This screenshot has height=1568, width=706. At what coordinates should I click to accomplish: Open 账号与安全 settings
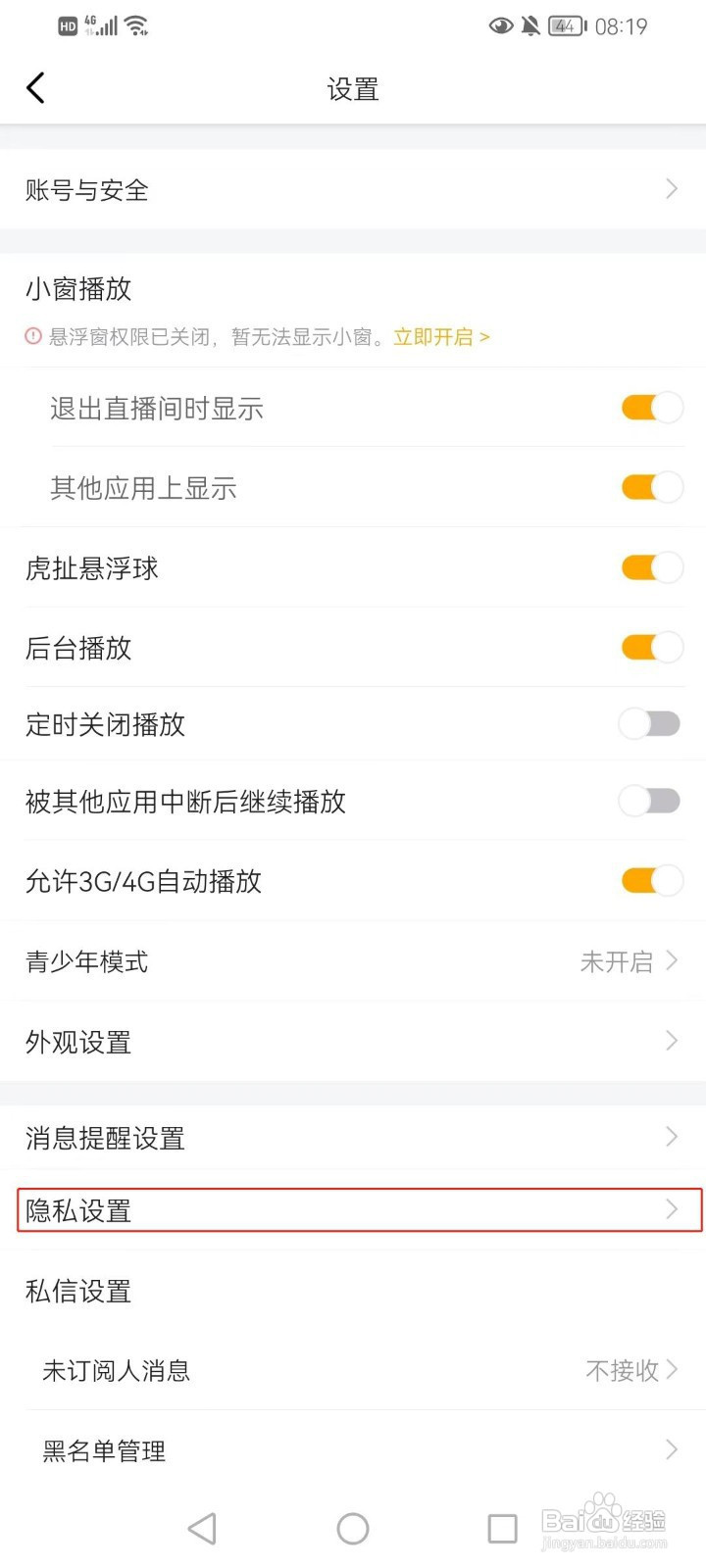353,189
